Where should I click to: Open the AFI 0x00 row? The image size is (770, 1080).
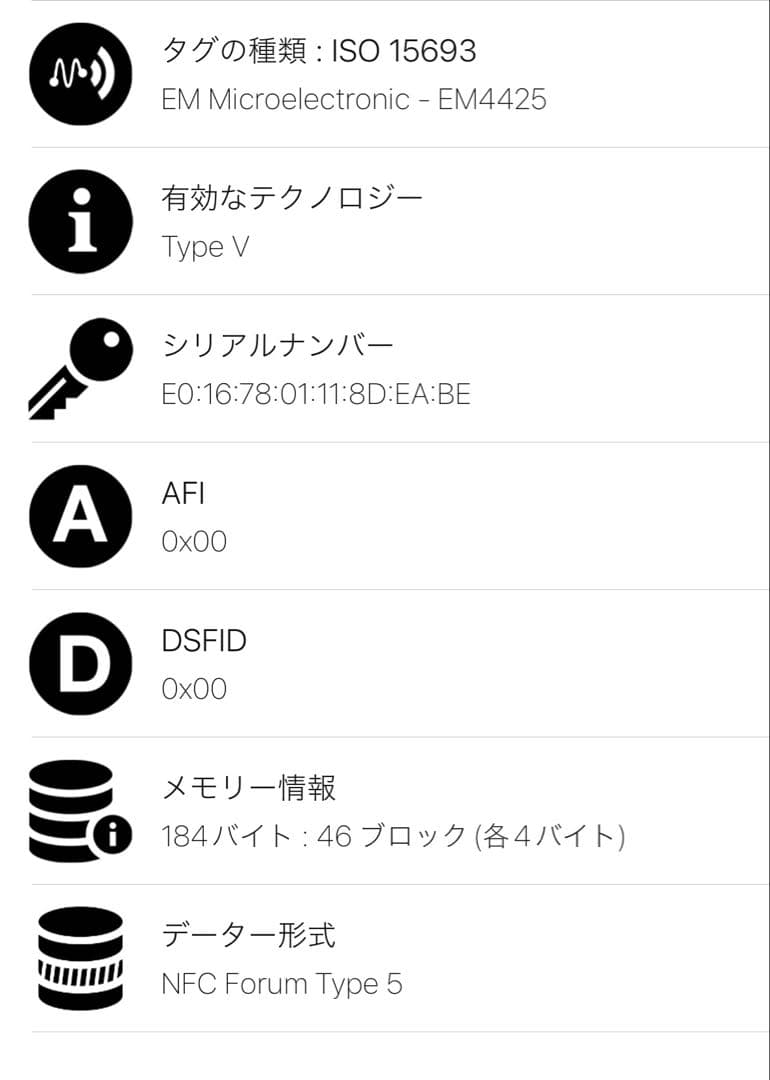tap(385, 516)
